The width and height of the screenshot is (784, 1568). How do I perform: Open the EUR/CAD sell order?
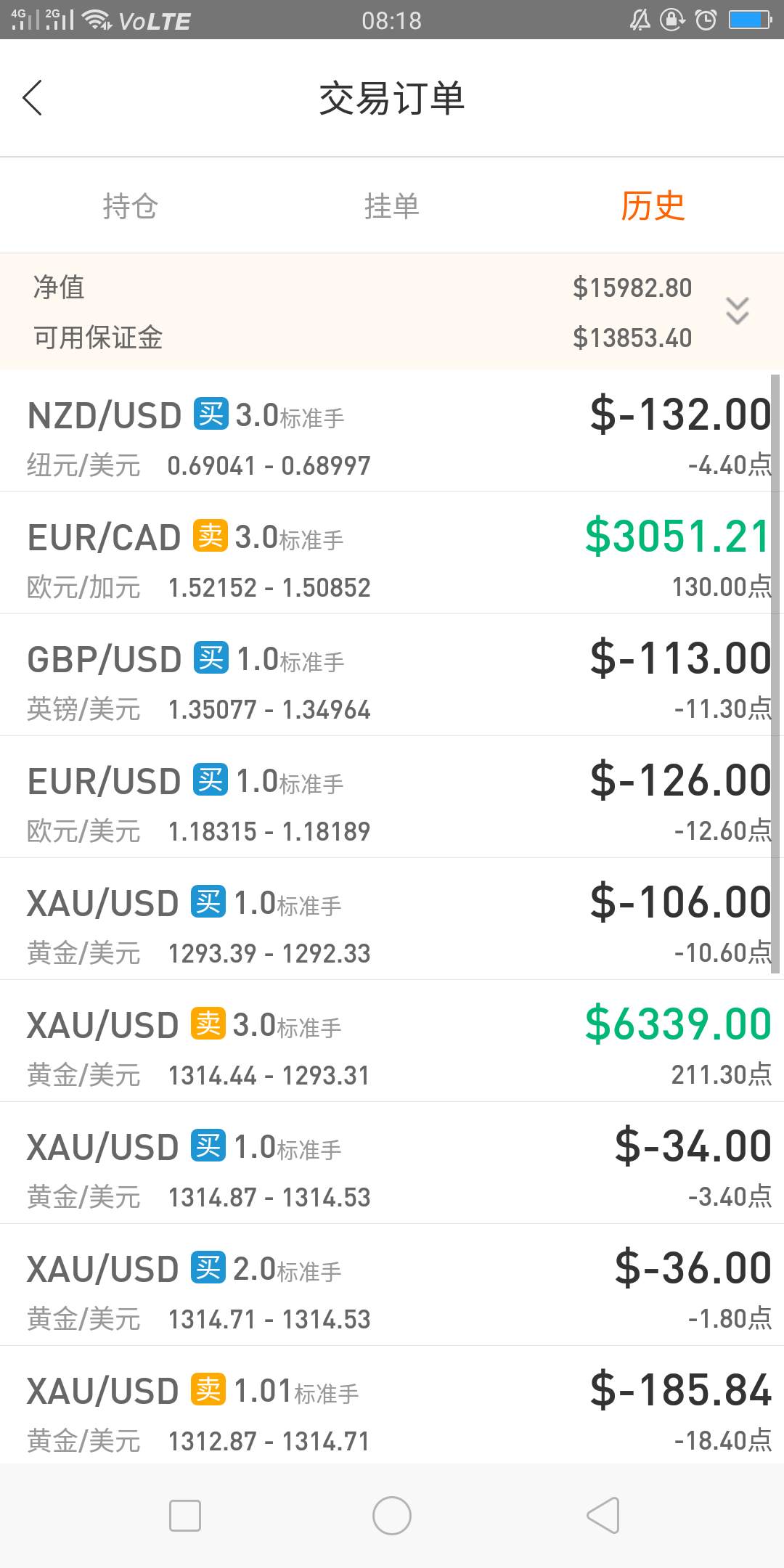tap(392, 553)
